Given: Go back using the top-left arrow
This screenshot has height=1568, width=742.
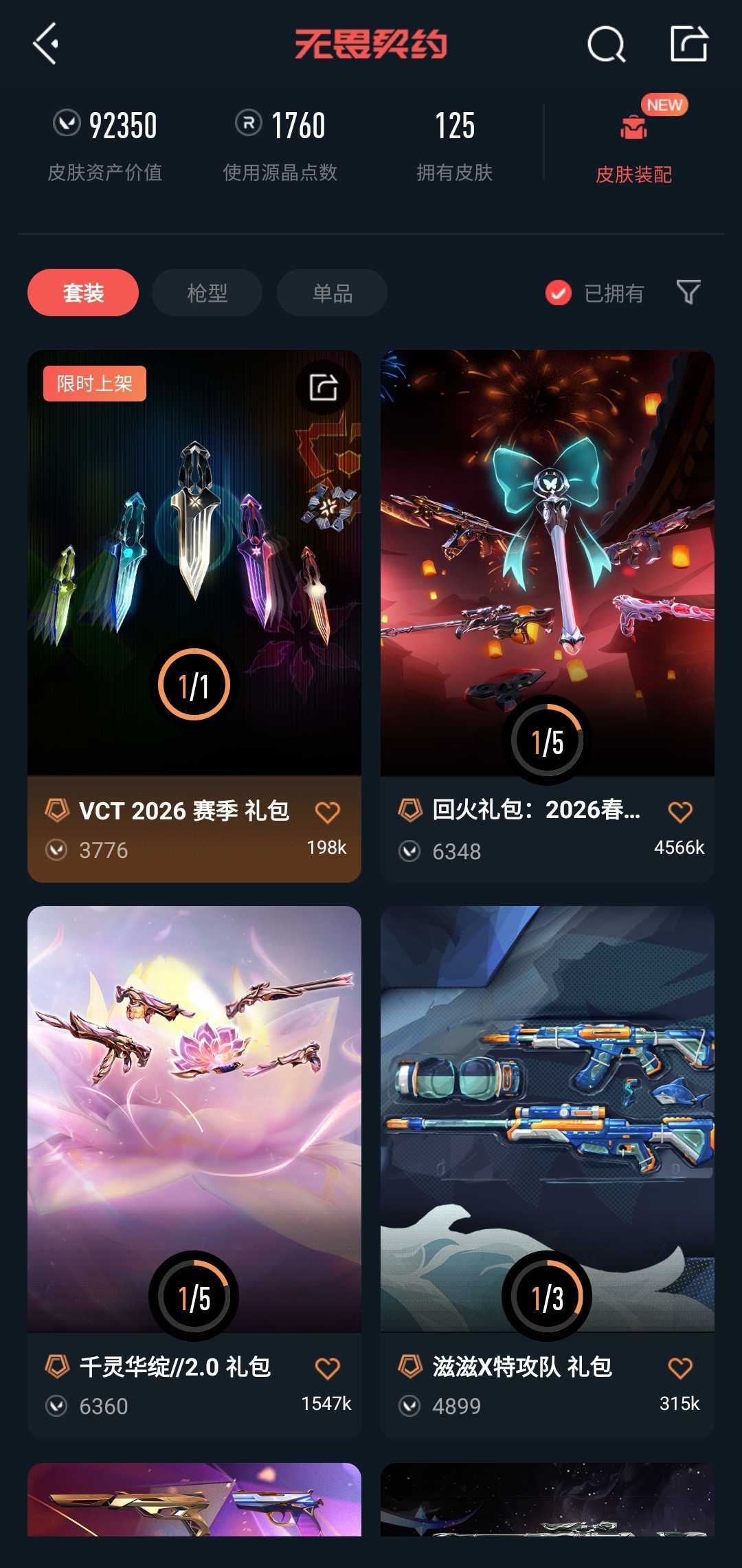Looking at the screenshot, I should [45, 44].
